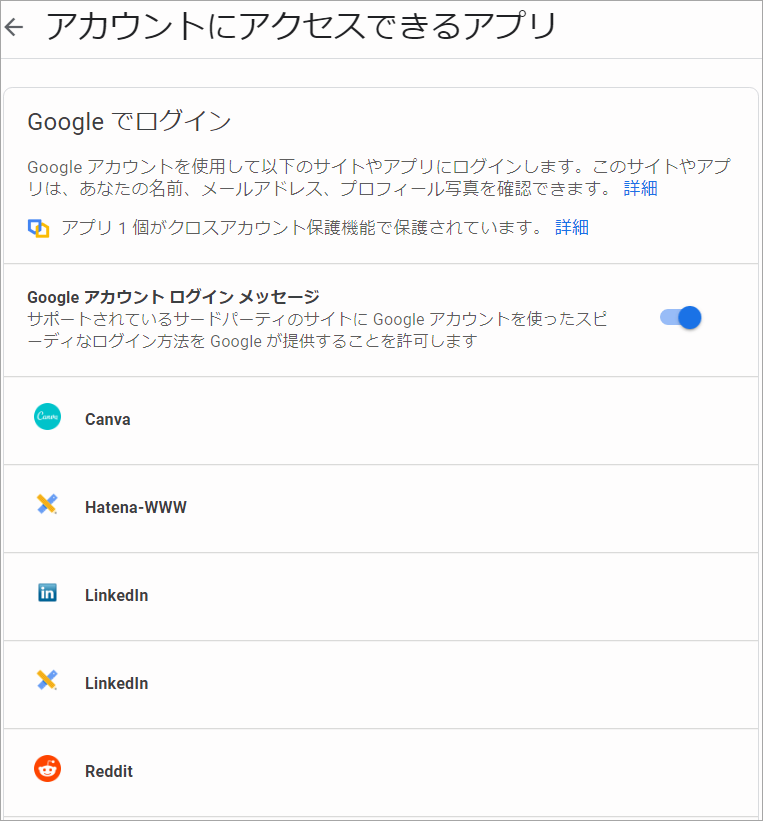Open LinkedIn row with pencil icon

116,684
